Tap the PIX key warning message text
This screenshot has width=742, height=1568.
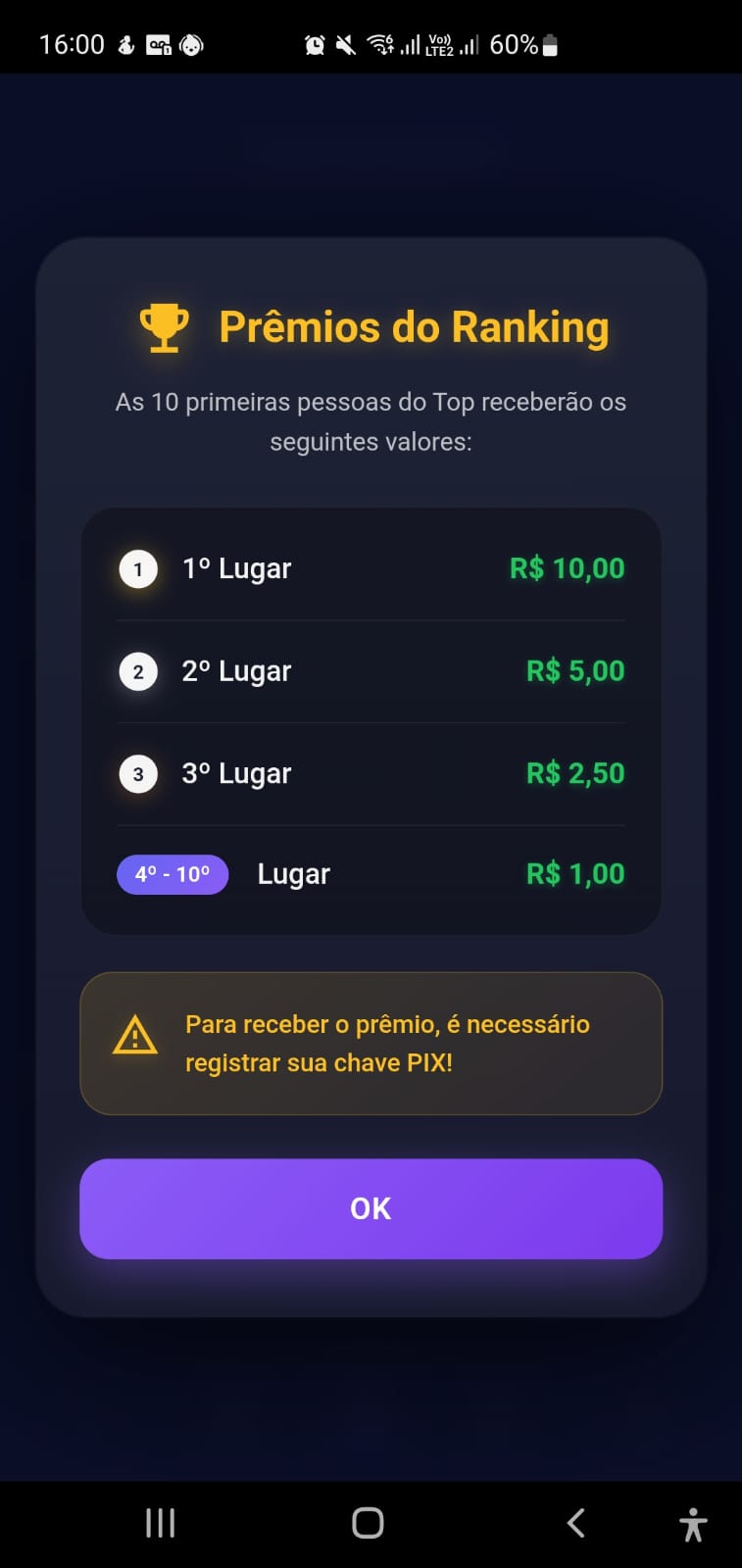click(x=387, y=1042)
